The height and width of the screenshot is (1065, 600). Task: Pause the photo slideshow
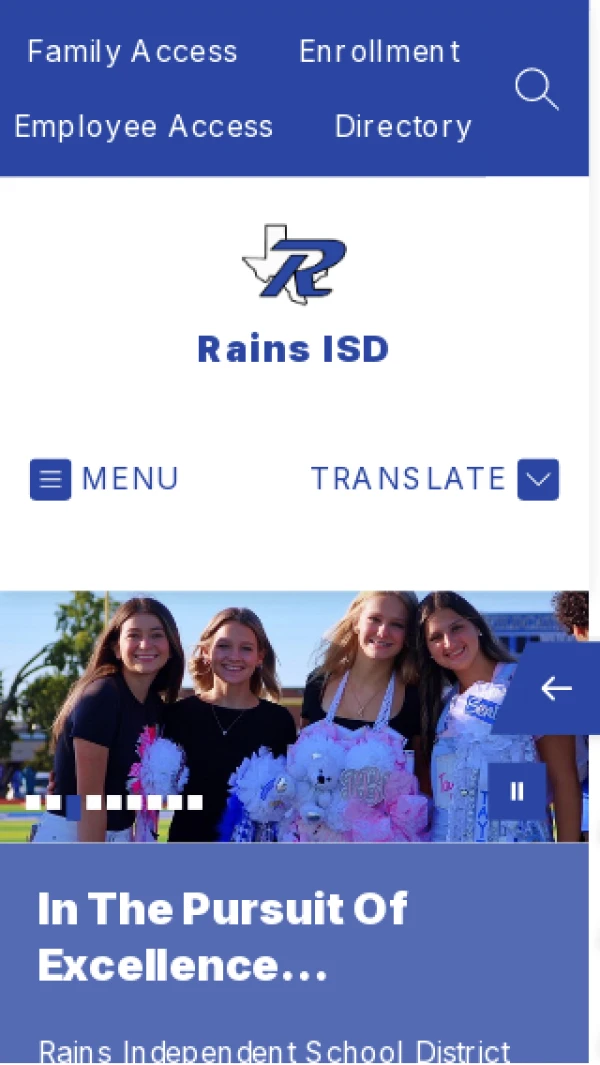(517, 792)
